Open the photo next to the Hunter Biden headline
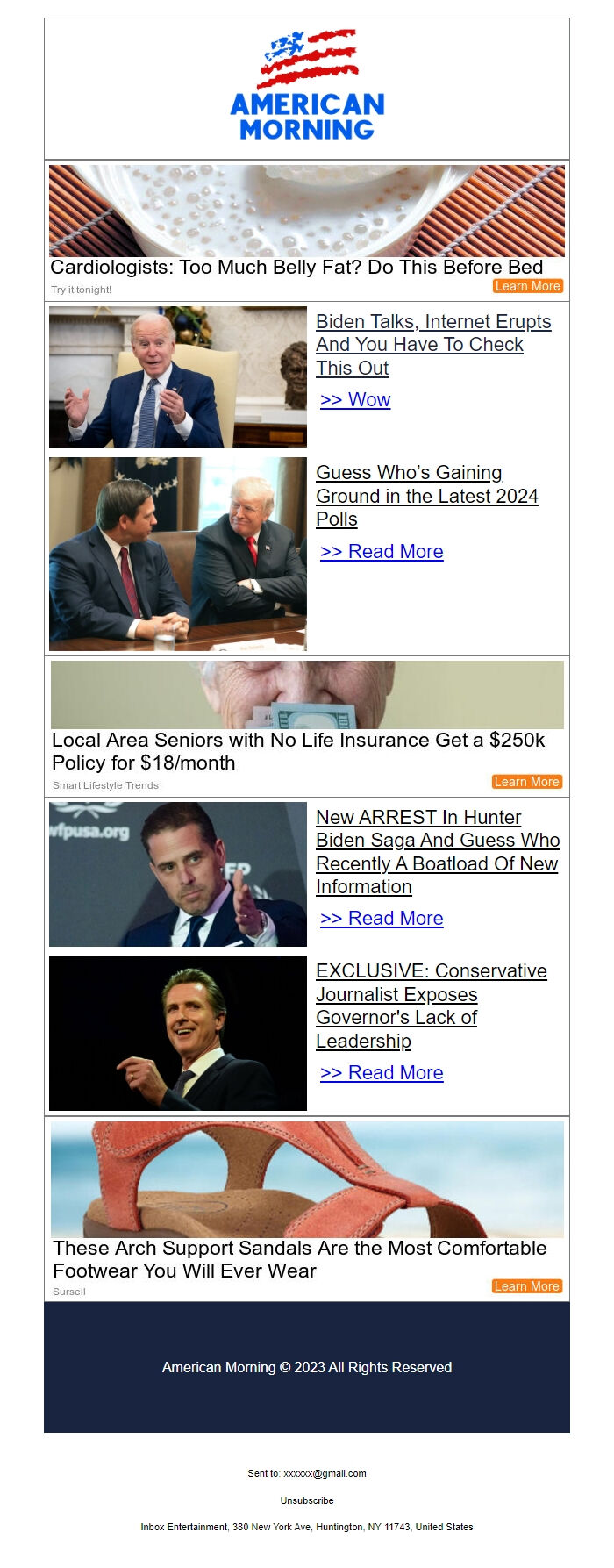Image resolution: width=614 pixels, height=1568 pixels. 178,874
